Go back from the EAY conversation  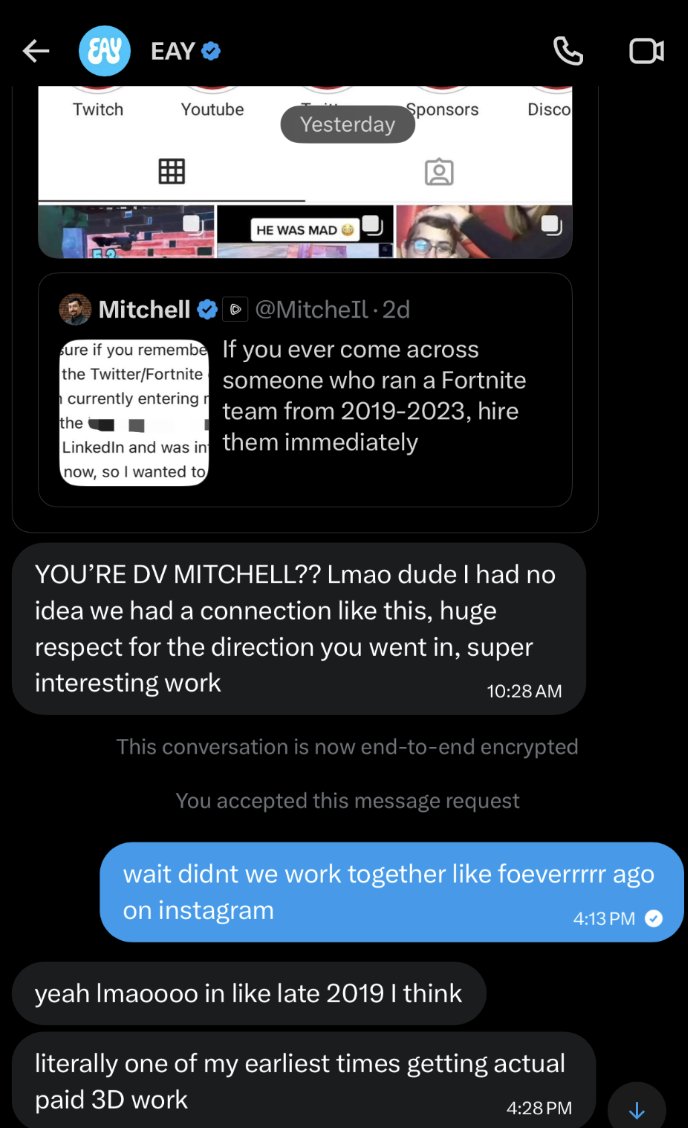coord(35,50)
